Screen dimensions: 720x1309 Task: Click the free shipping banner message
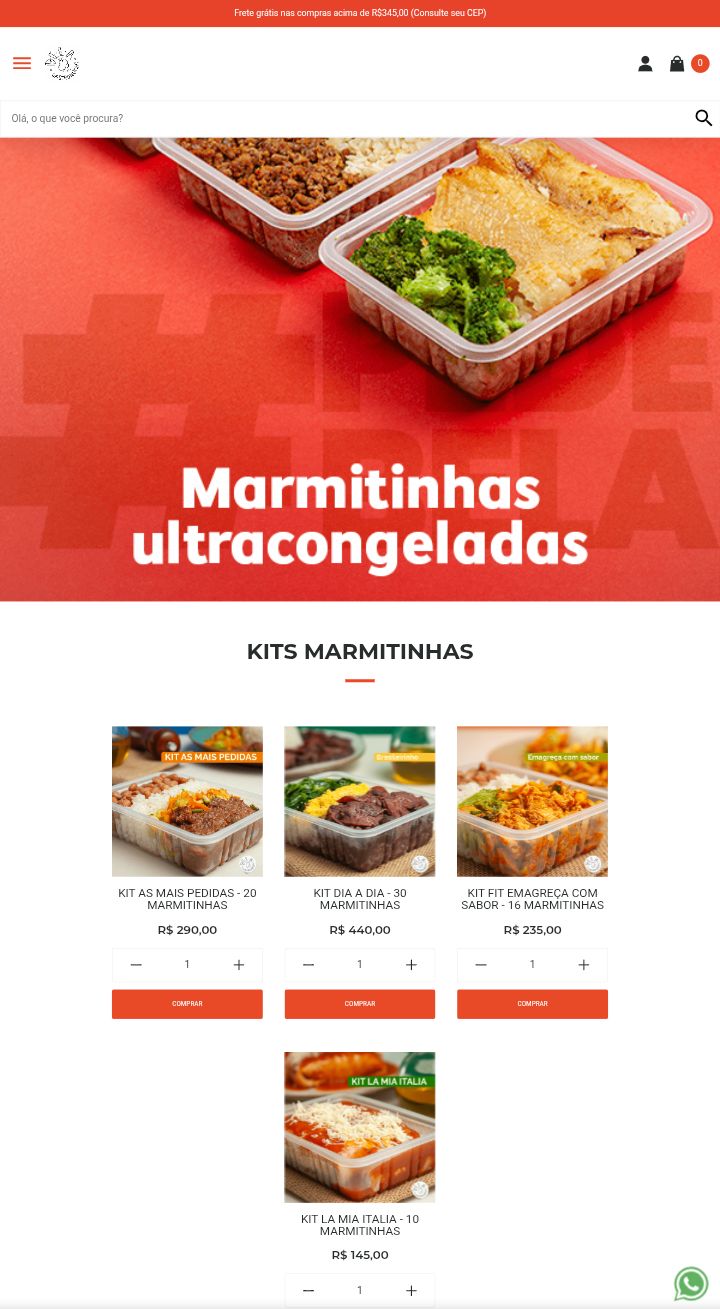[360, 13]
